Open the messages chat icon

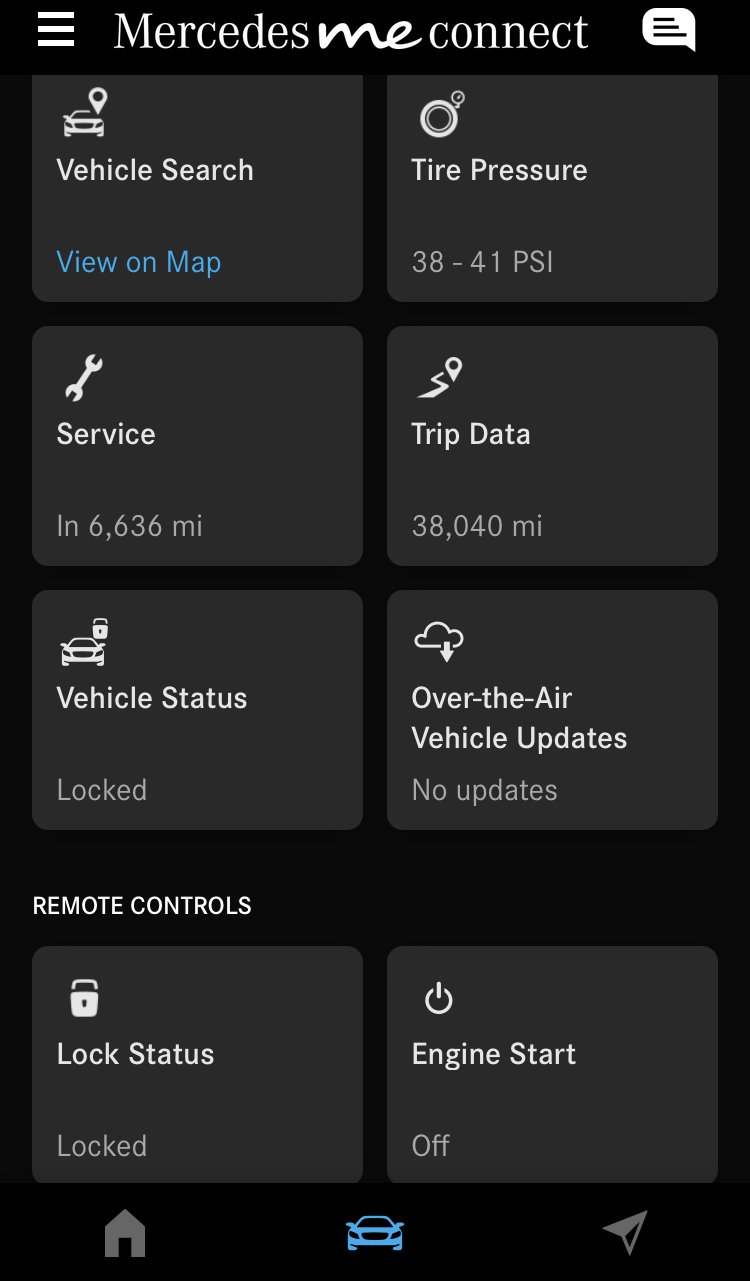coord(668,30)
